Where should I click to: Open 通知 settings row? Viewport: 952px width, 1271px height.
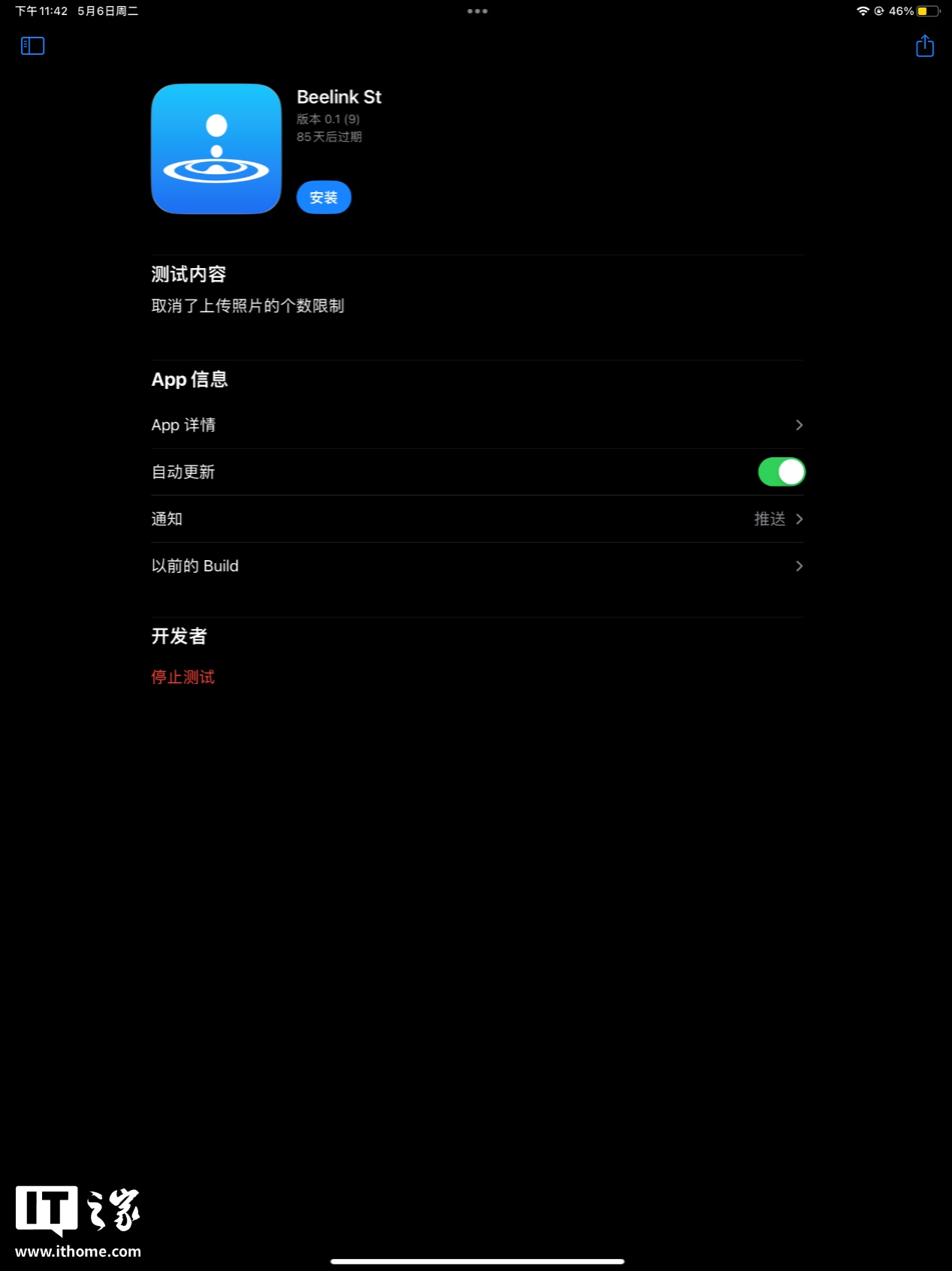477,519
